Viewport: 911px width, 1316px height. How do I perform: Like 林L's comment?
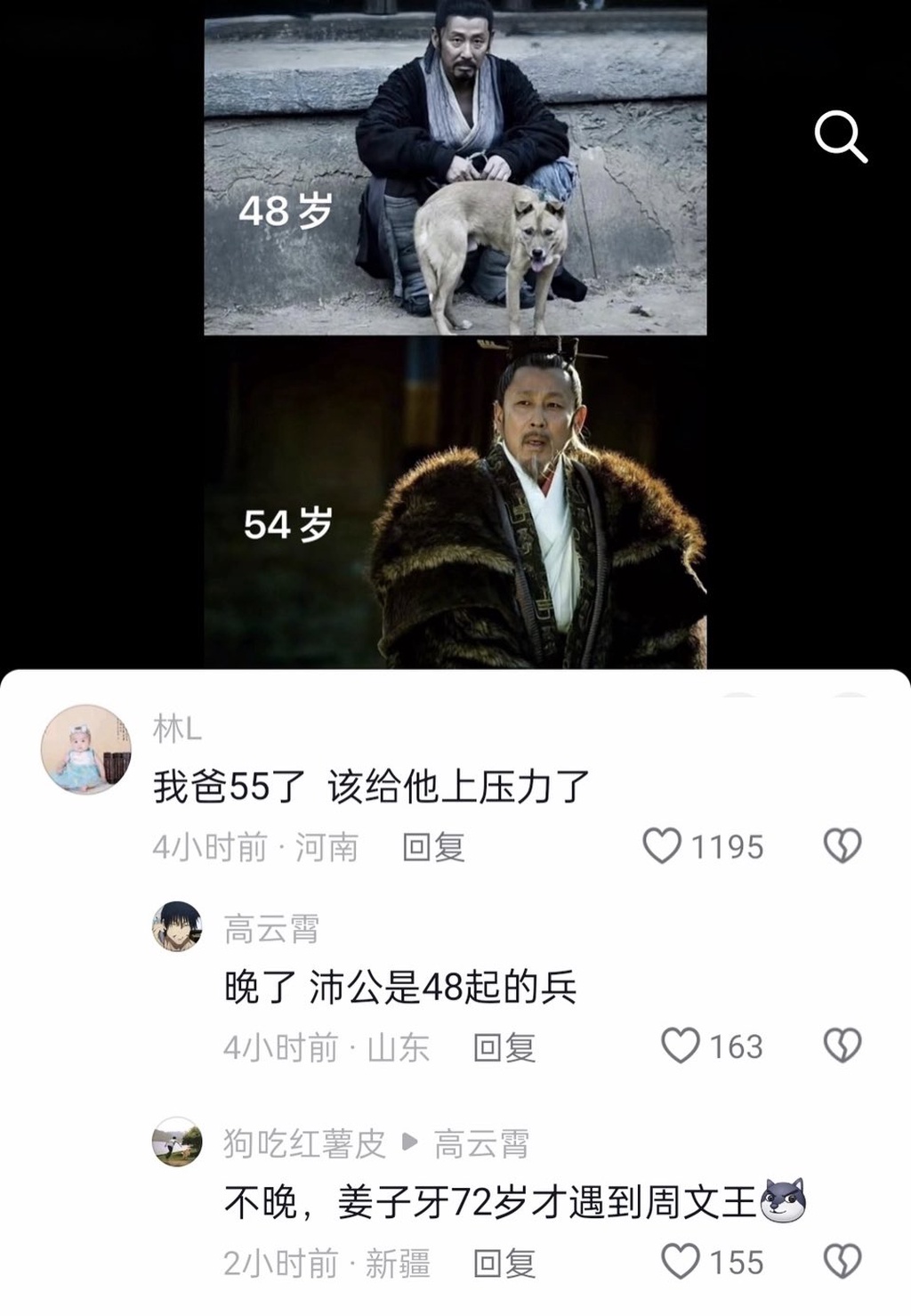[x=662, y=845]
